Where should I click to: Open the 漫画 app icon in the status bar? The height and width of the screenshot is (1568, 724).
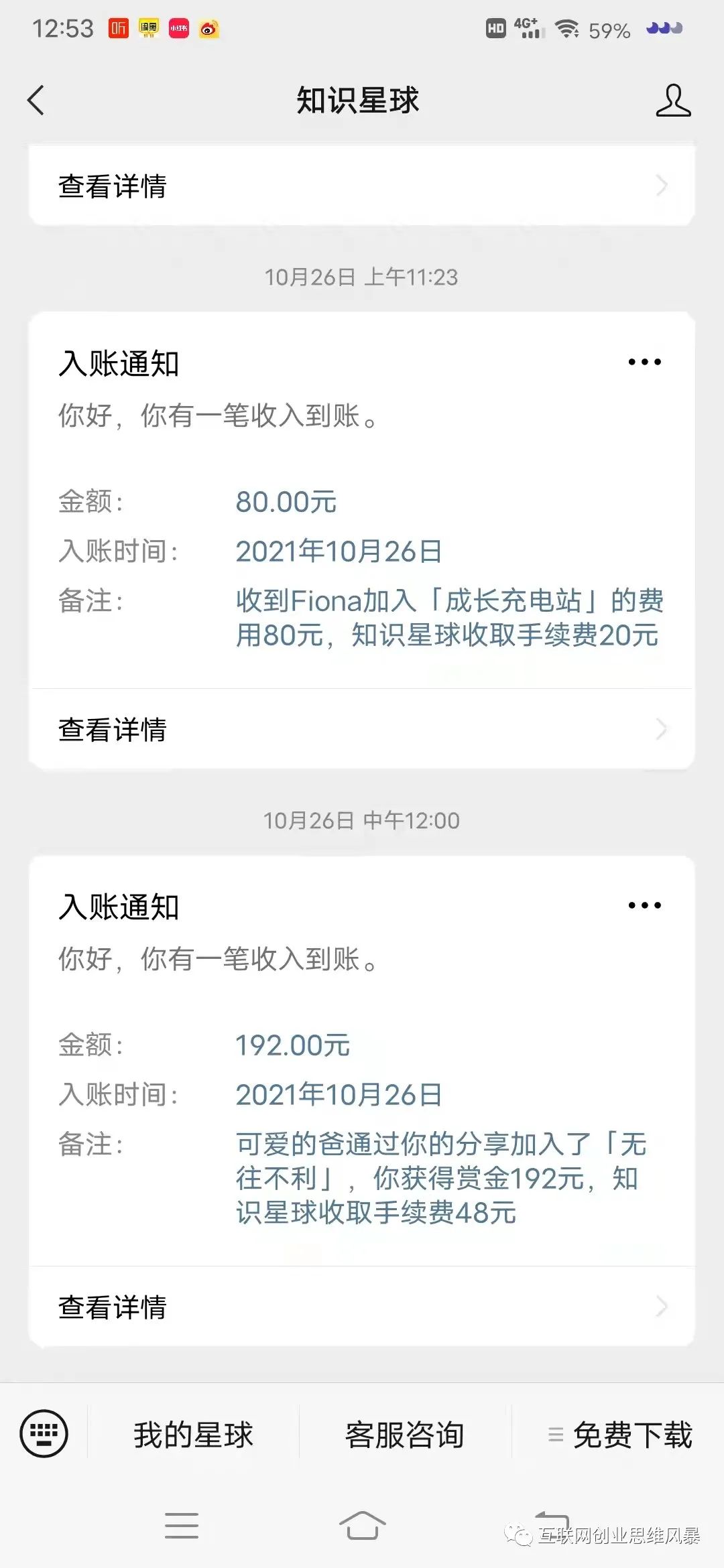148,29
